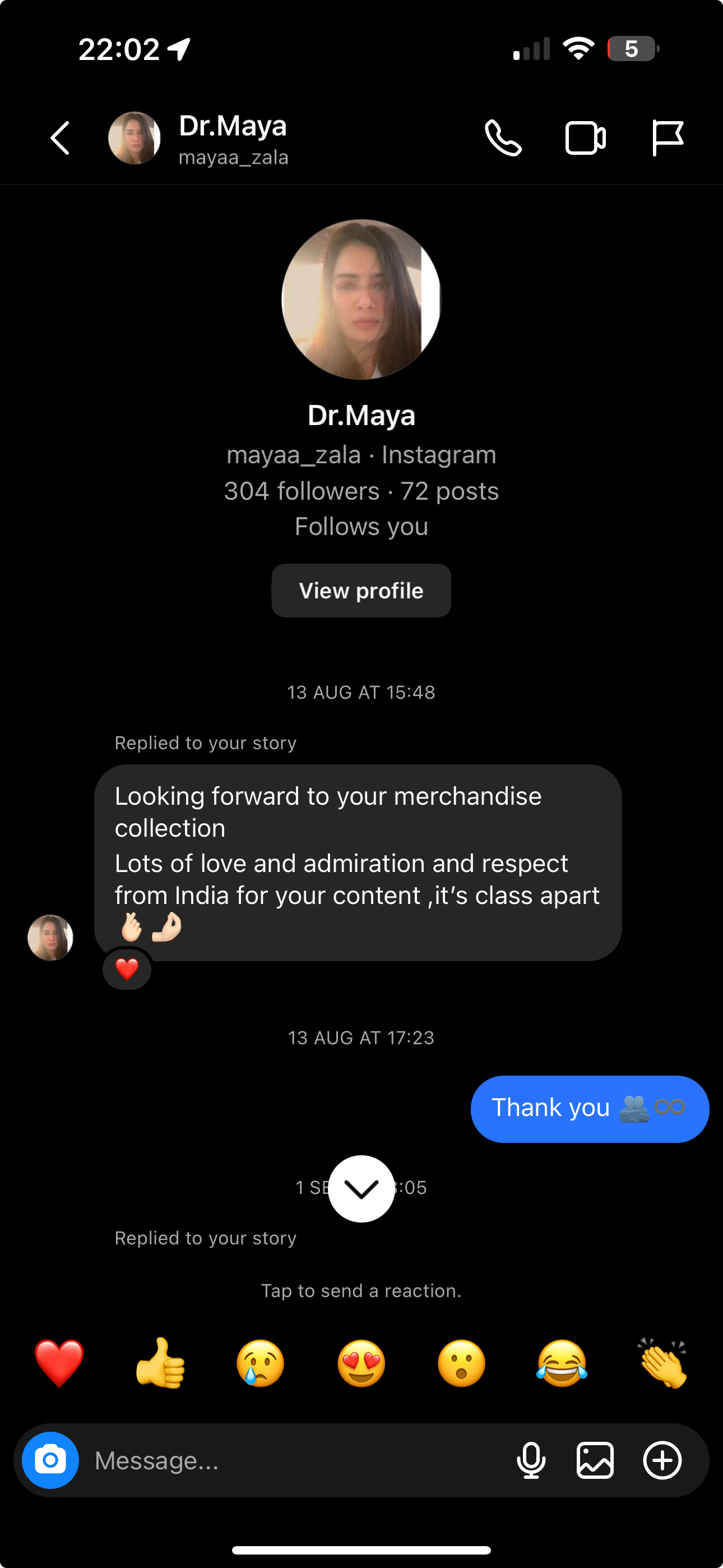Focus the Message text field
The image size is (723, 1568).
tap(292, 1460)
